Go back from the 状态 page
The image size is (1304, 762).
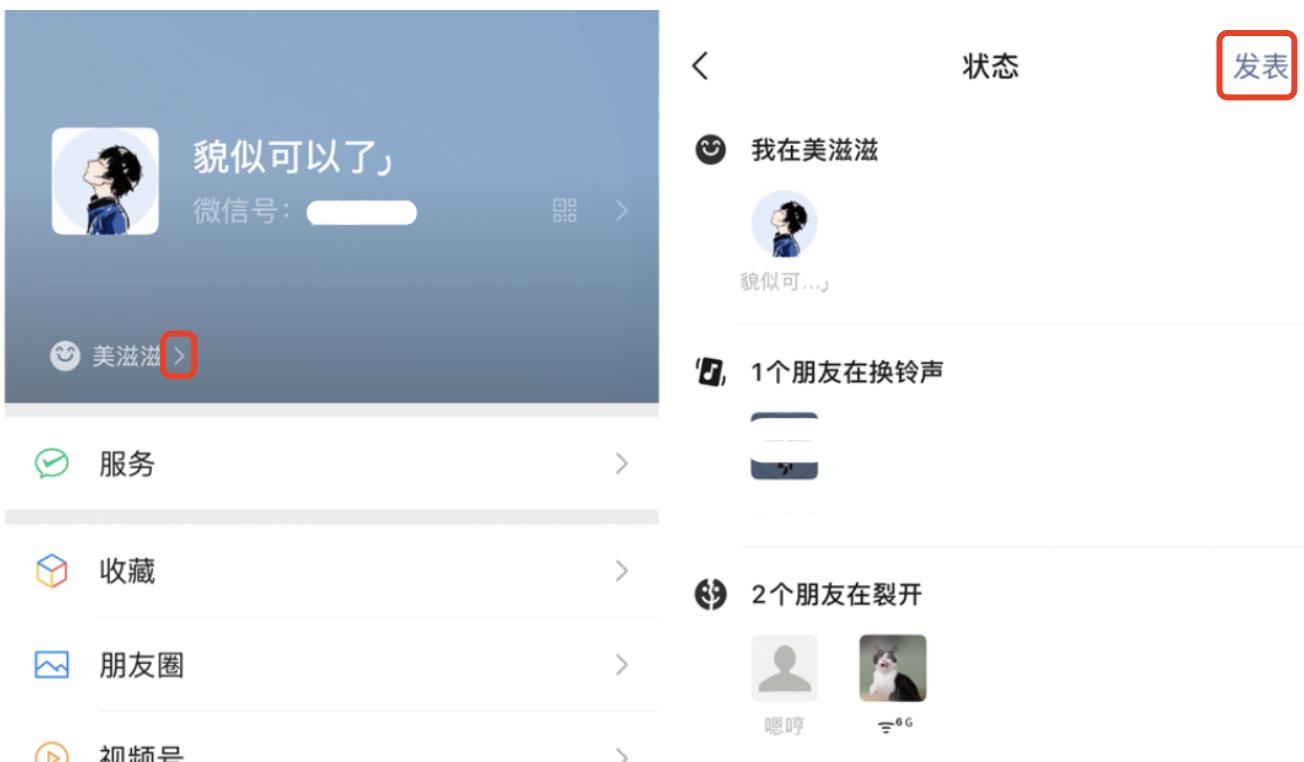click(x=700, y=67)
